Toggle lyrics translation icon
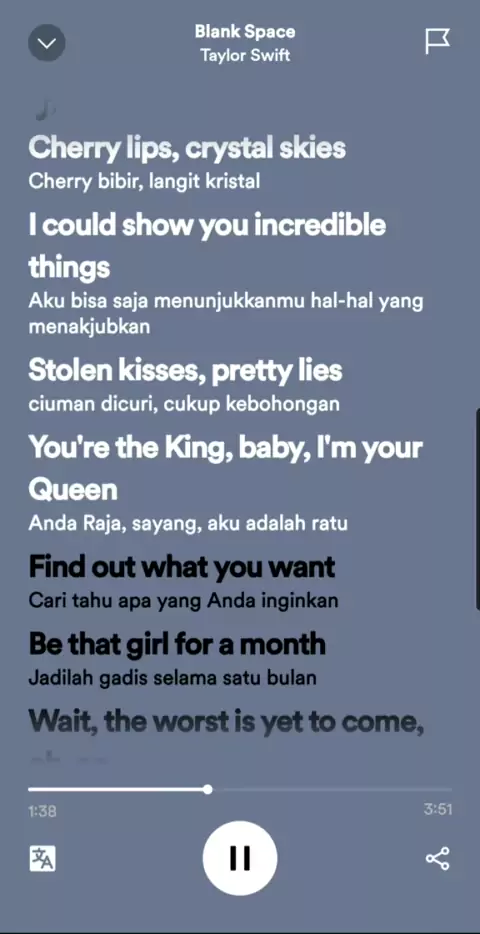 point(42,859)
